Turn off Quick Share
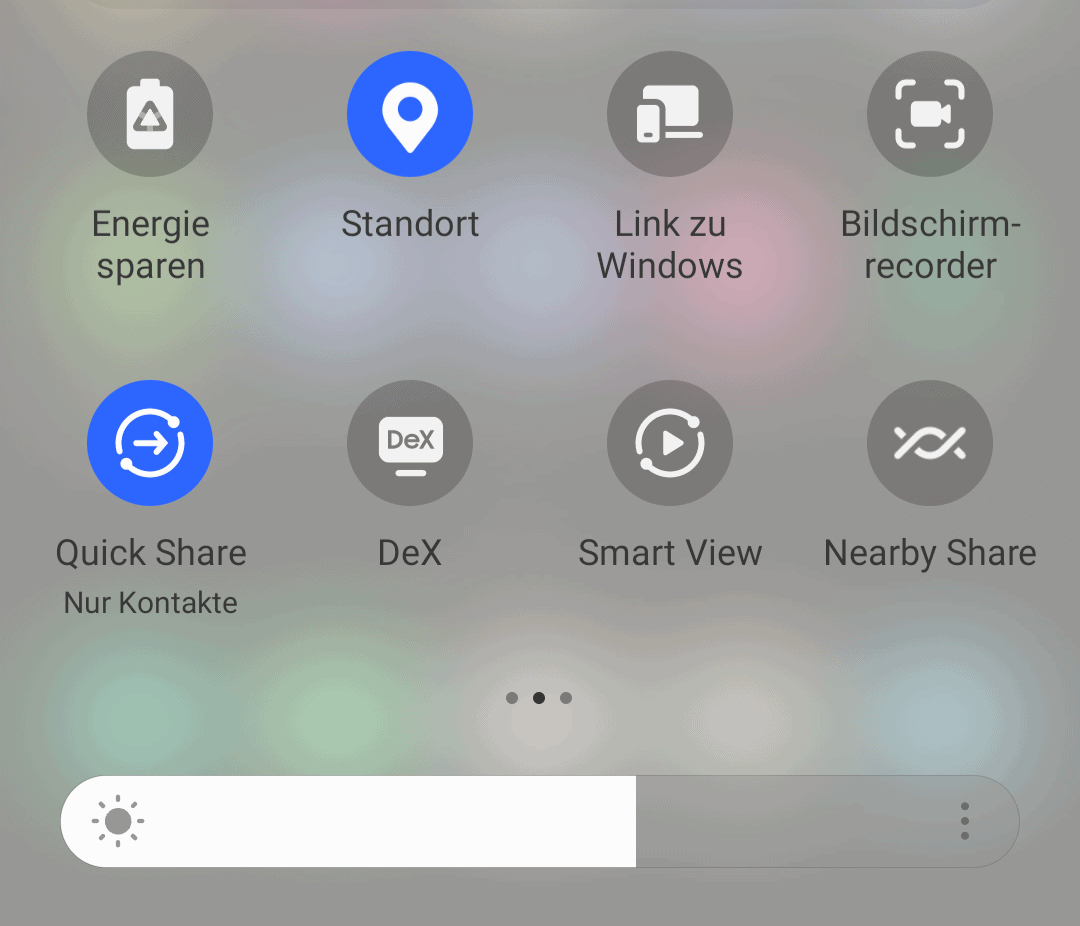The height and width of the screenshot is (926, 1080). 150,443
